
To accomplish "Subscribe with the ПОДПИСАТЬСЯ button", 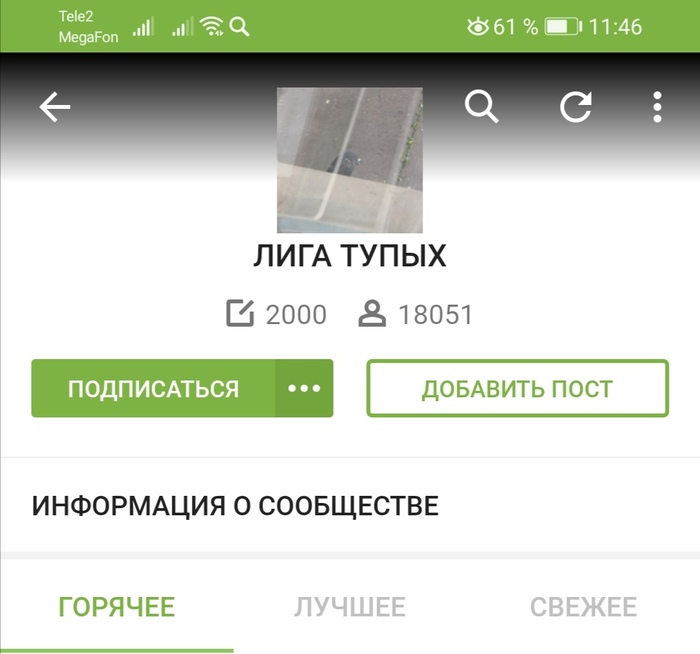I will (x=153, y=389).
